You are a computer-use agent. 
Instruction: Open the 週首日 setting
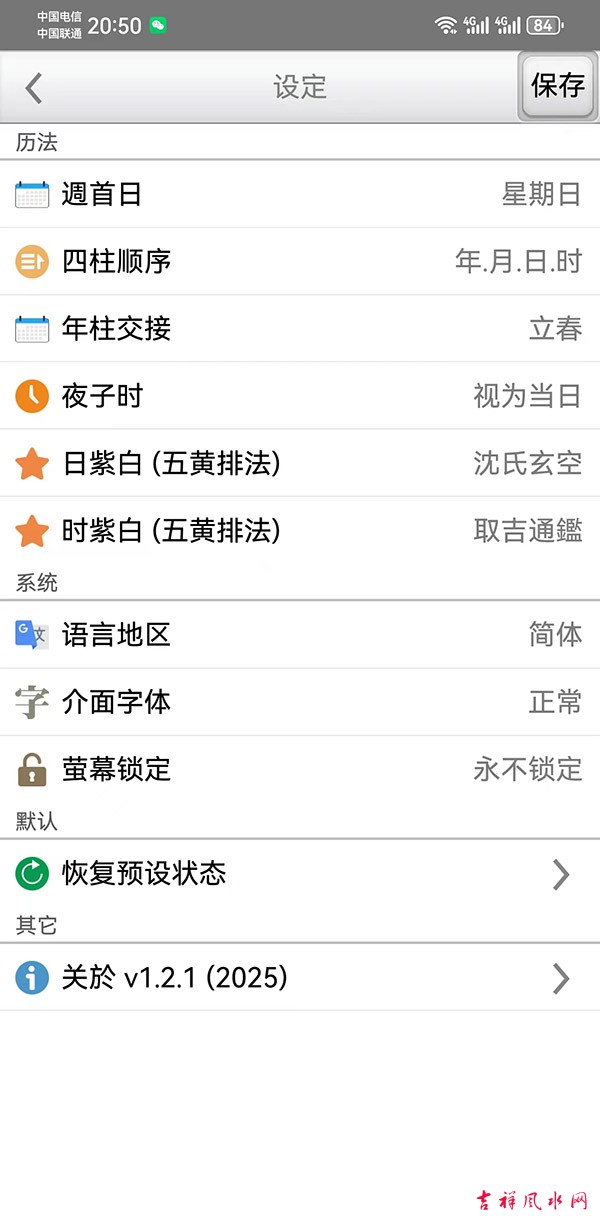point(300,194)
